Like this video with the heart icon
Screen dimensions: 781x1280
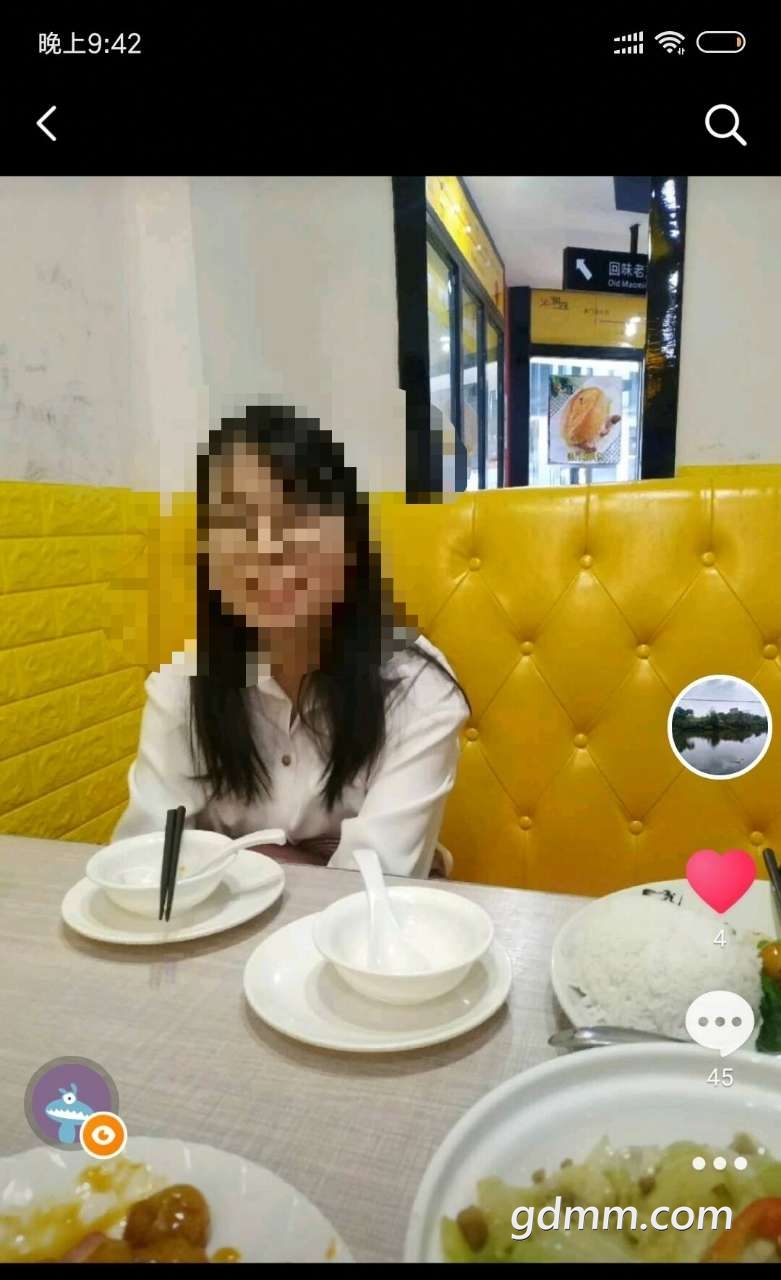(x=720, y=881)
